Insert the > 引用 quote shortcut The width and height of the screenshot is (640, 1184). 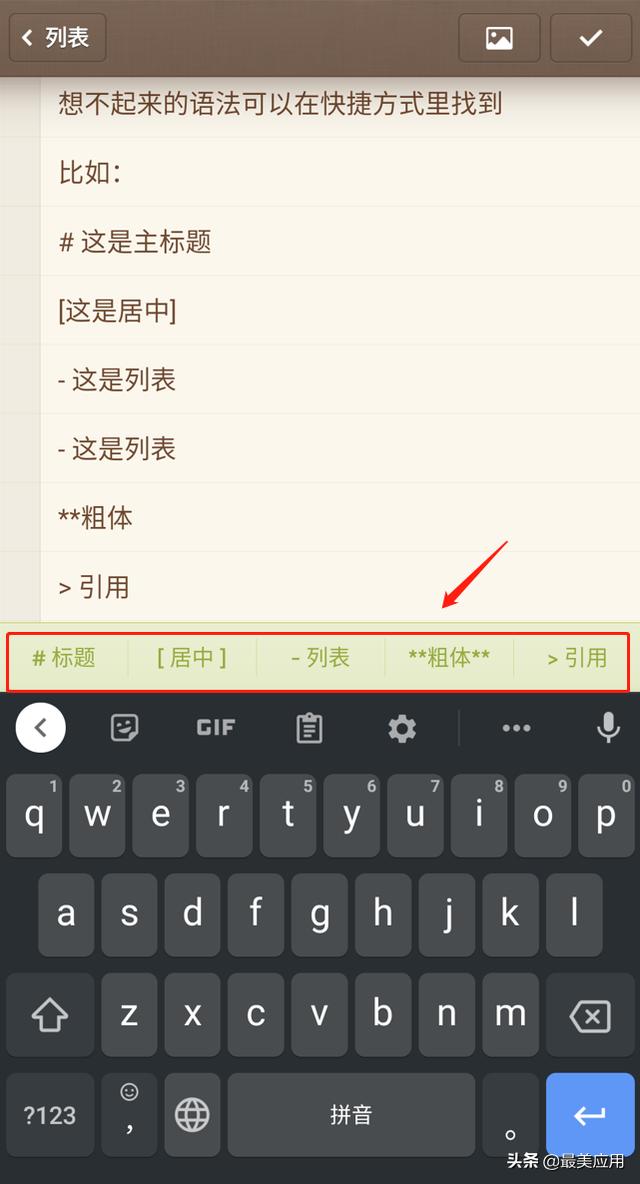pos(577,658)
